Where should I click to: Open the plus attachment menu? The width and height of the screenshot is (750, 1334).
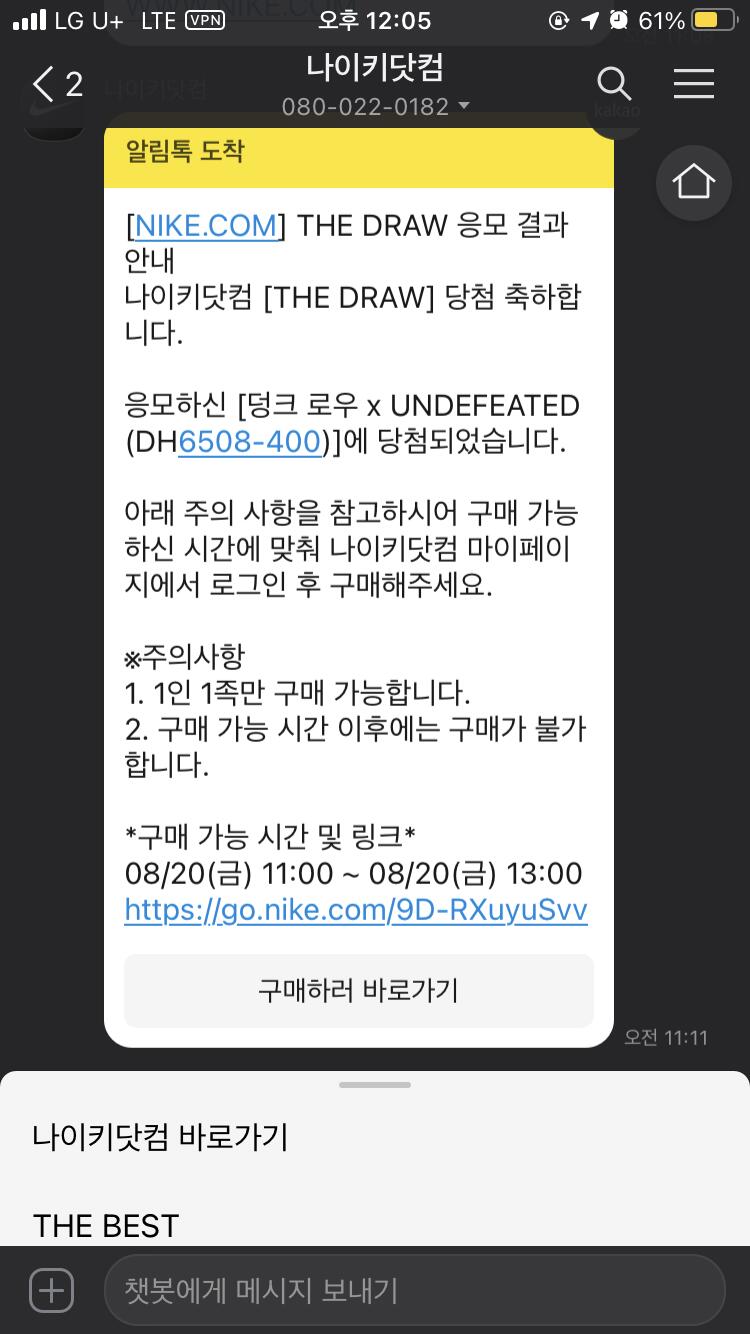[51, 1290]
